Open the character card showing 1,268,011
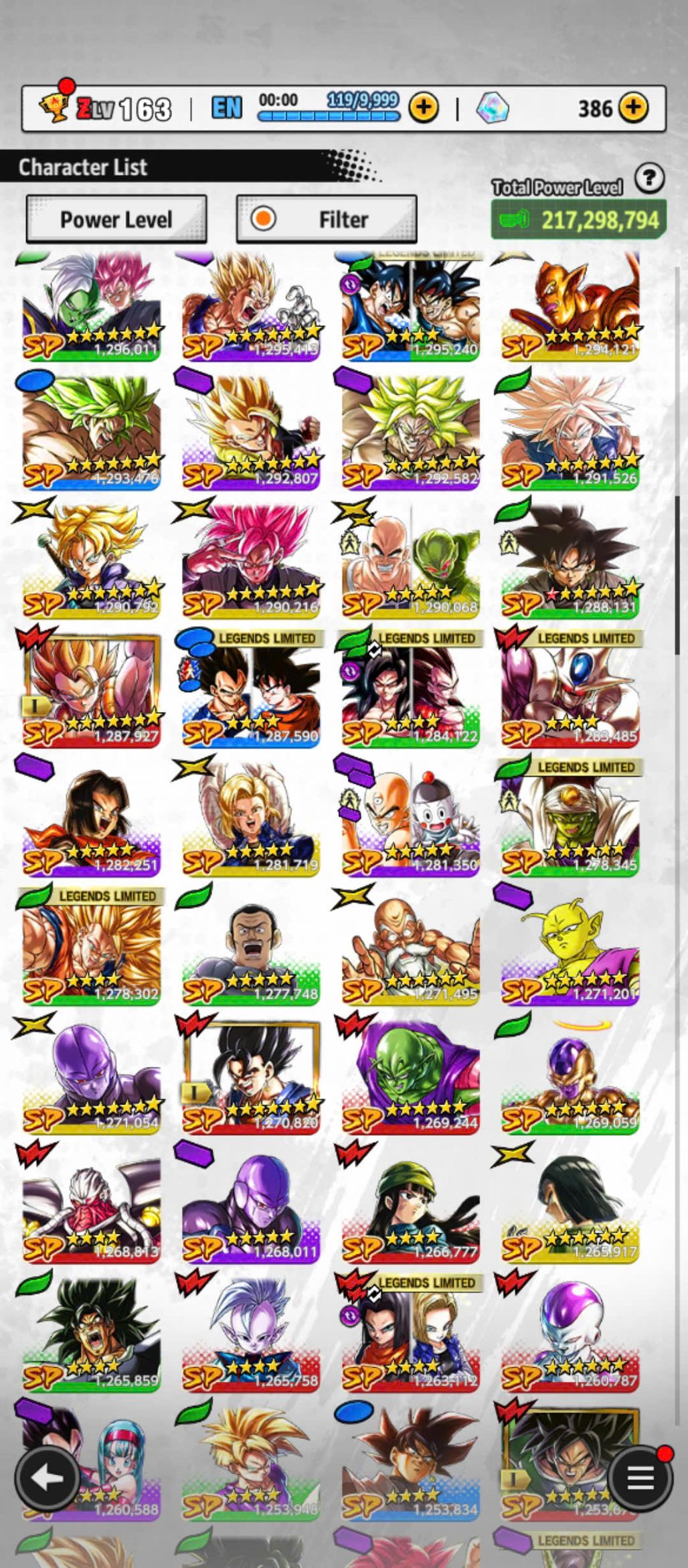This screenshot has height=1568, width=688. click(251, 1205)
